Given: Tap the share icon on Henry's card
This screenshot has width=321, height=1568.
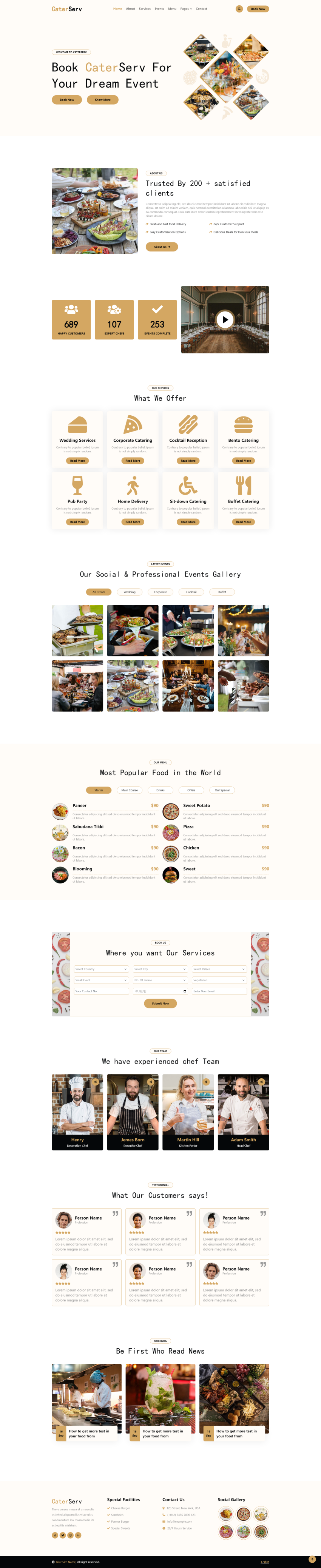Looking at the screenshot, I should (96, 1082).
